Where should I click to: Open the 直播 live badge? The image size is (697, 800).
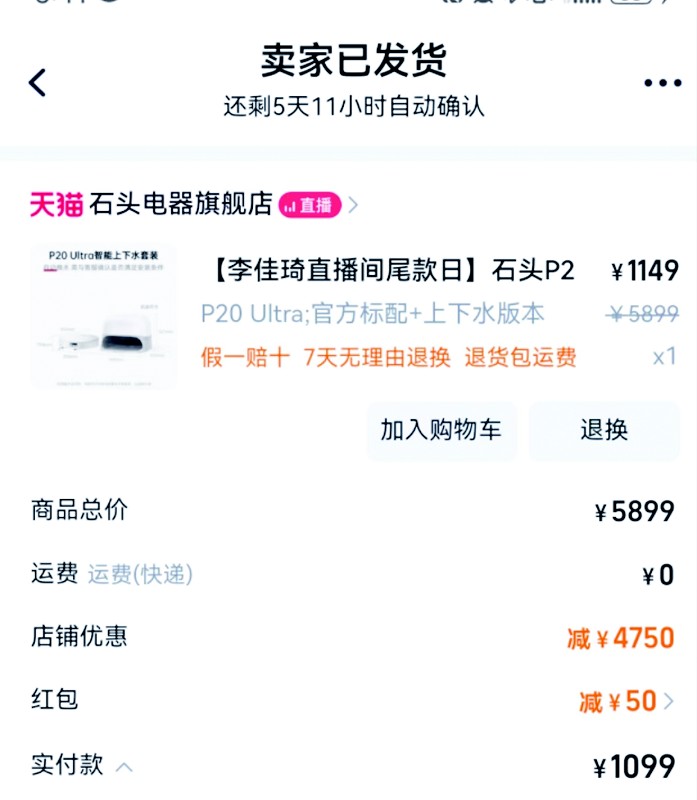coord(310,205)
